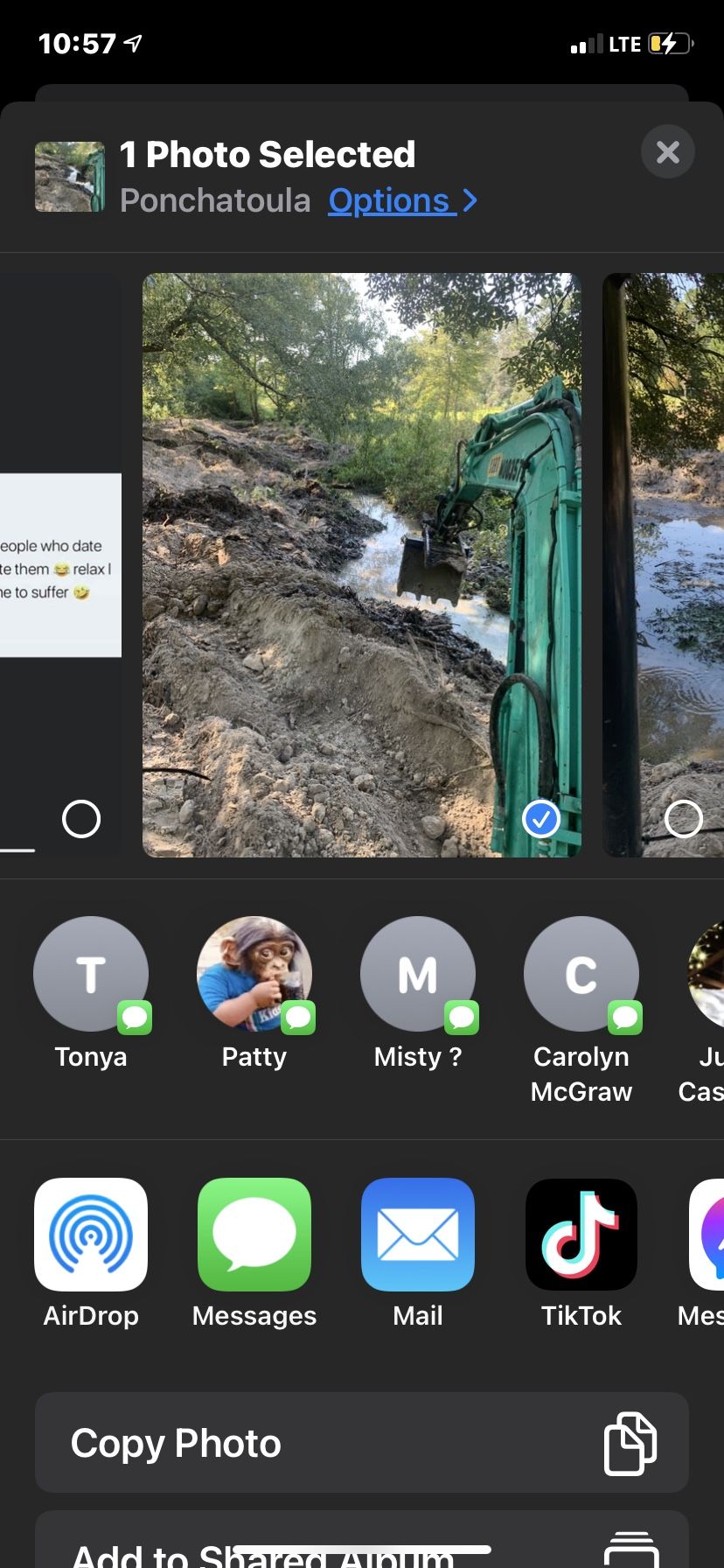The width and height of the screenshot is (724, 1568).
Task: Send the photo to Patty
Action: [254, 974]
